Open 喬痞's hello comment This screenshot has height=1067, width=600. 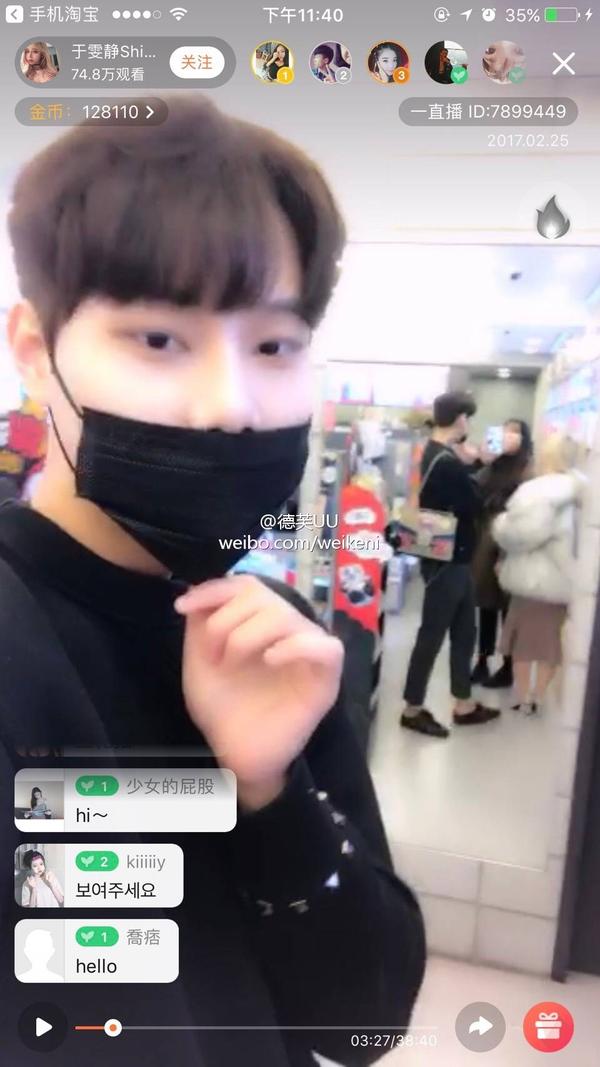96,951
